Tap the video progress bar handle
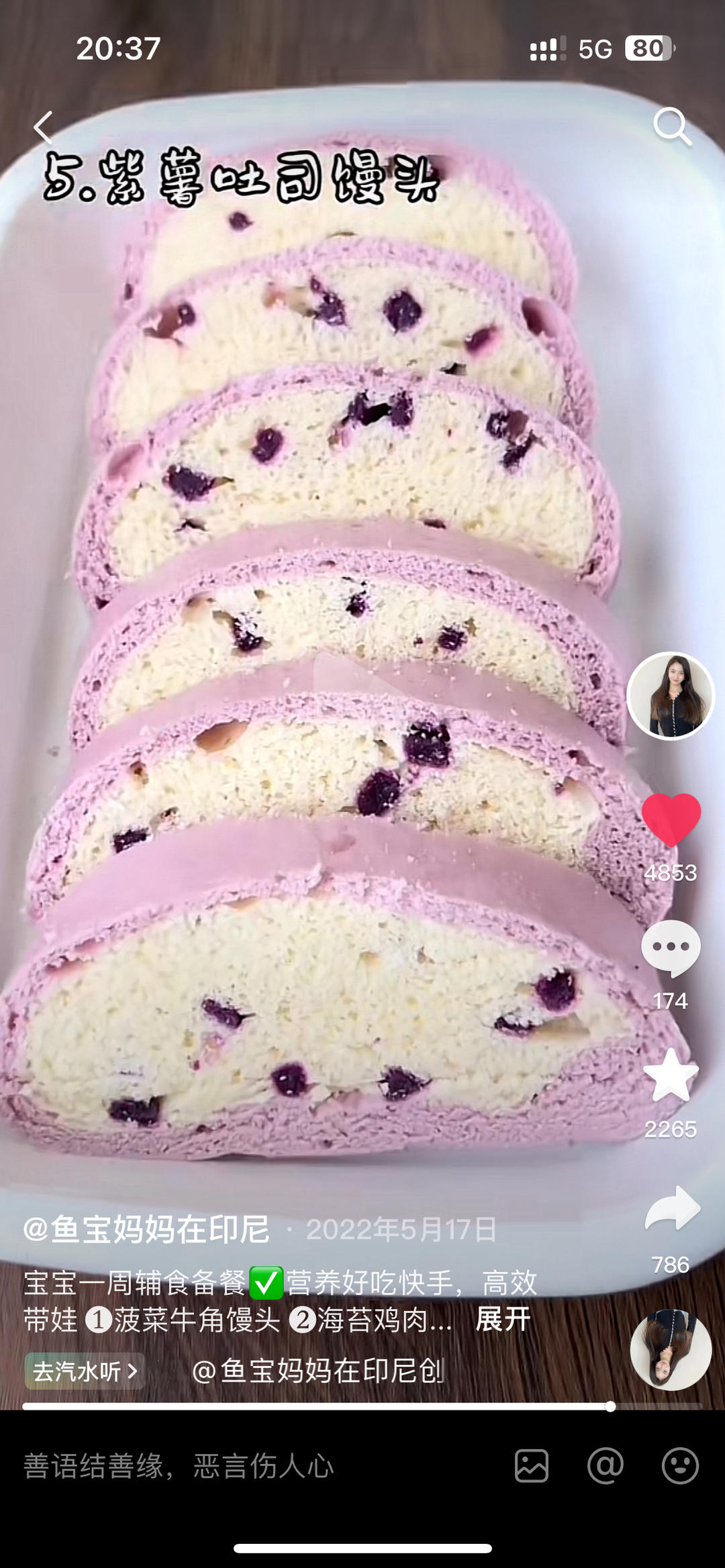 coord(610,1406)
